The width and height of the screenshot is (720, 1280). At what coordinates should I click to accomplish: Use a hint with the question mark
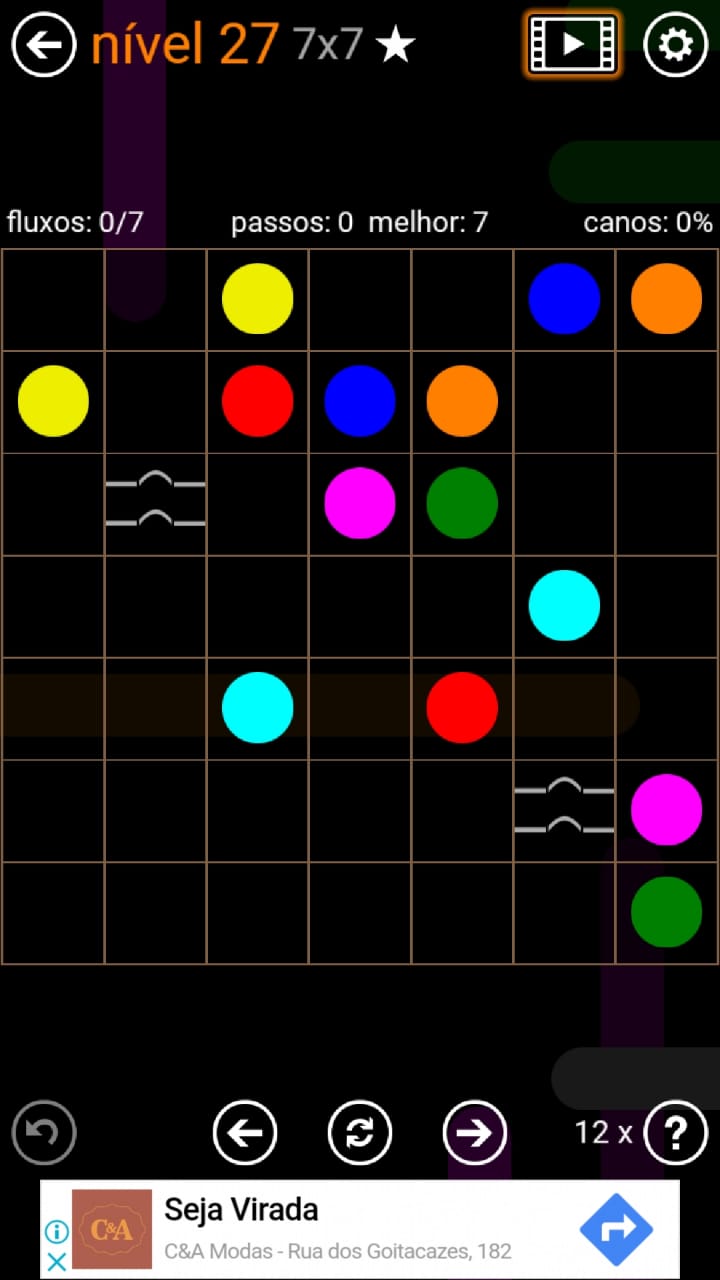[676, 1132]
